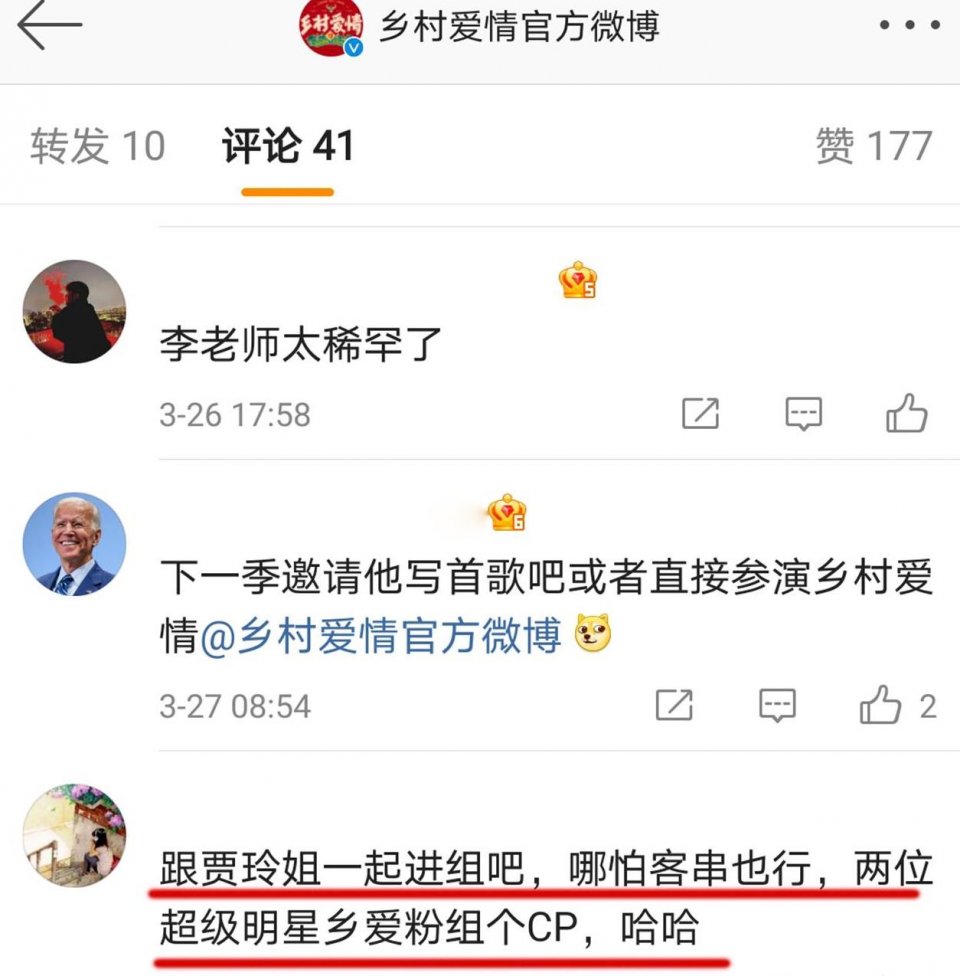Like the comment 李老师太稀罕了

click(x=906, y=413)
